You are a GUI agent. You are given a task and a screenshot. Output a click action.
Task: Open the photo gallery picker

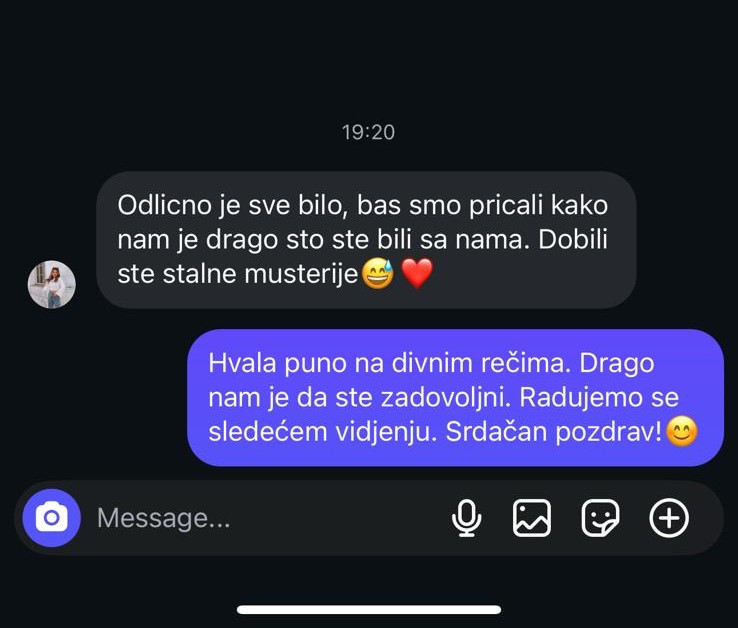click(532, 518)
